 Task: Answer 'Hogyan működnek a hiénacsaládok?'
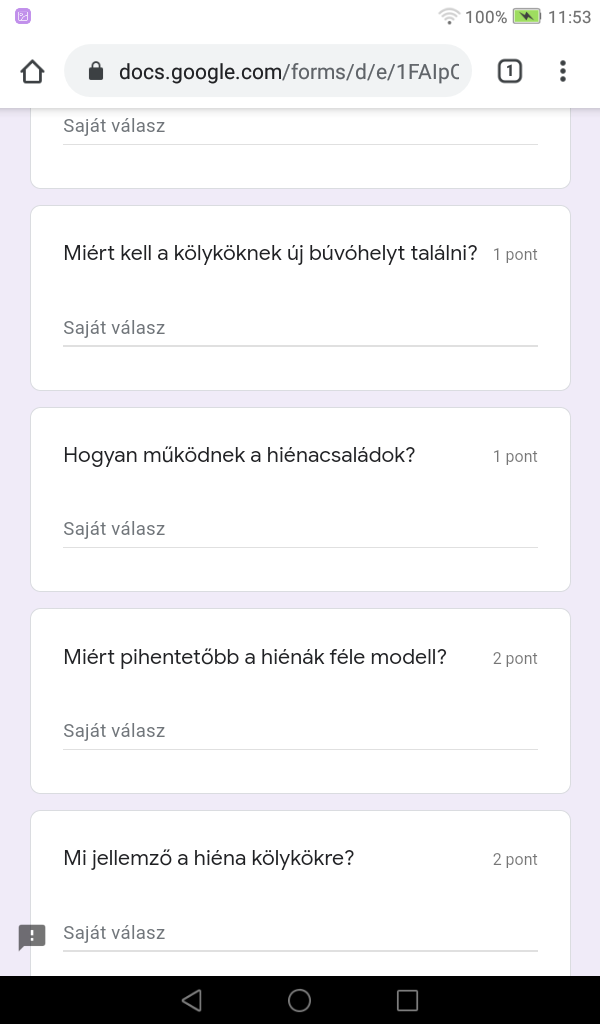300,529
